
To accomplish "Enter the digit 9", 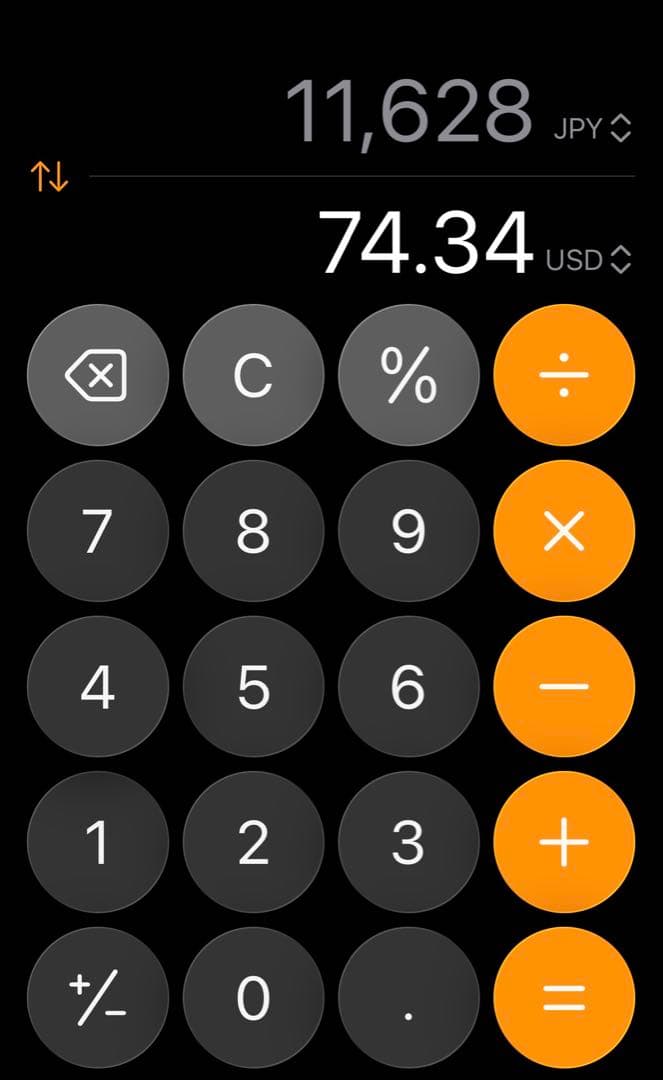I will coord(408,532).
